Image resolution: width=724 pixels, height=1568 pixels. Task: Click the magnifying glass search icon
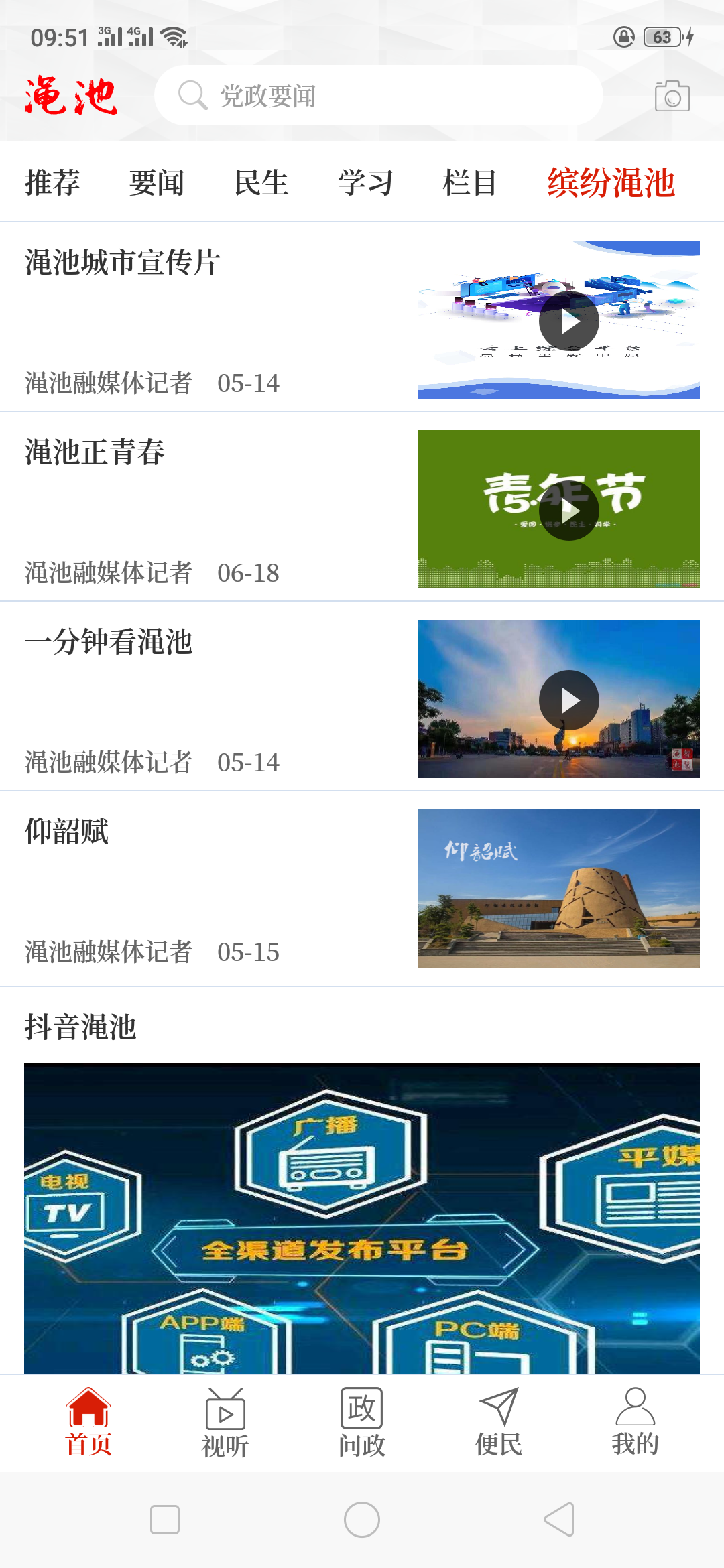click(x=192, y=96)
